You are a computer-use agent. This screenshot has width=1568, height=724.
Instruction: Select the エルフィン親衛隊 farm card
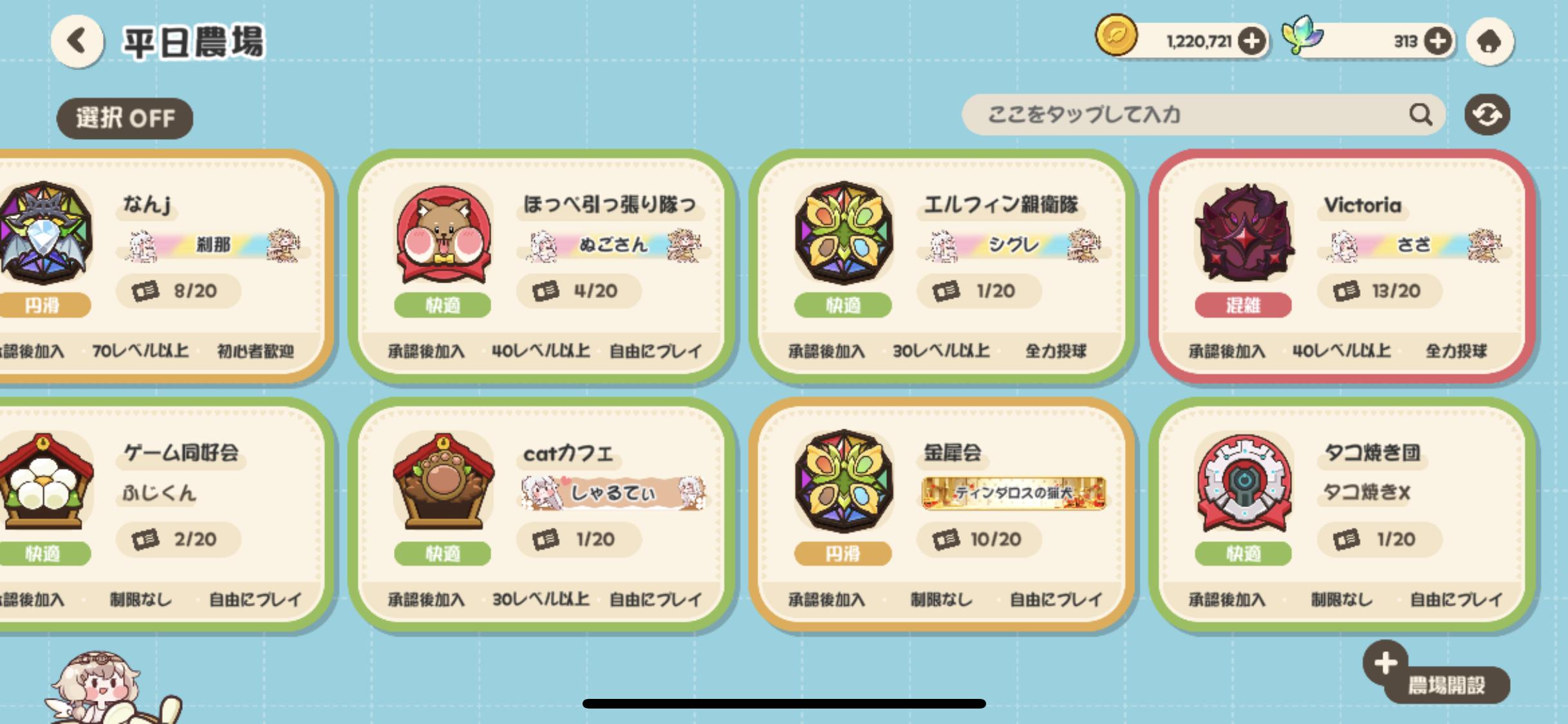pyautogui.click(x=942, y=267)
